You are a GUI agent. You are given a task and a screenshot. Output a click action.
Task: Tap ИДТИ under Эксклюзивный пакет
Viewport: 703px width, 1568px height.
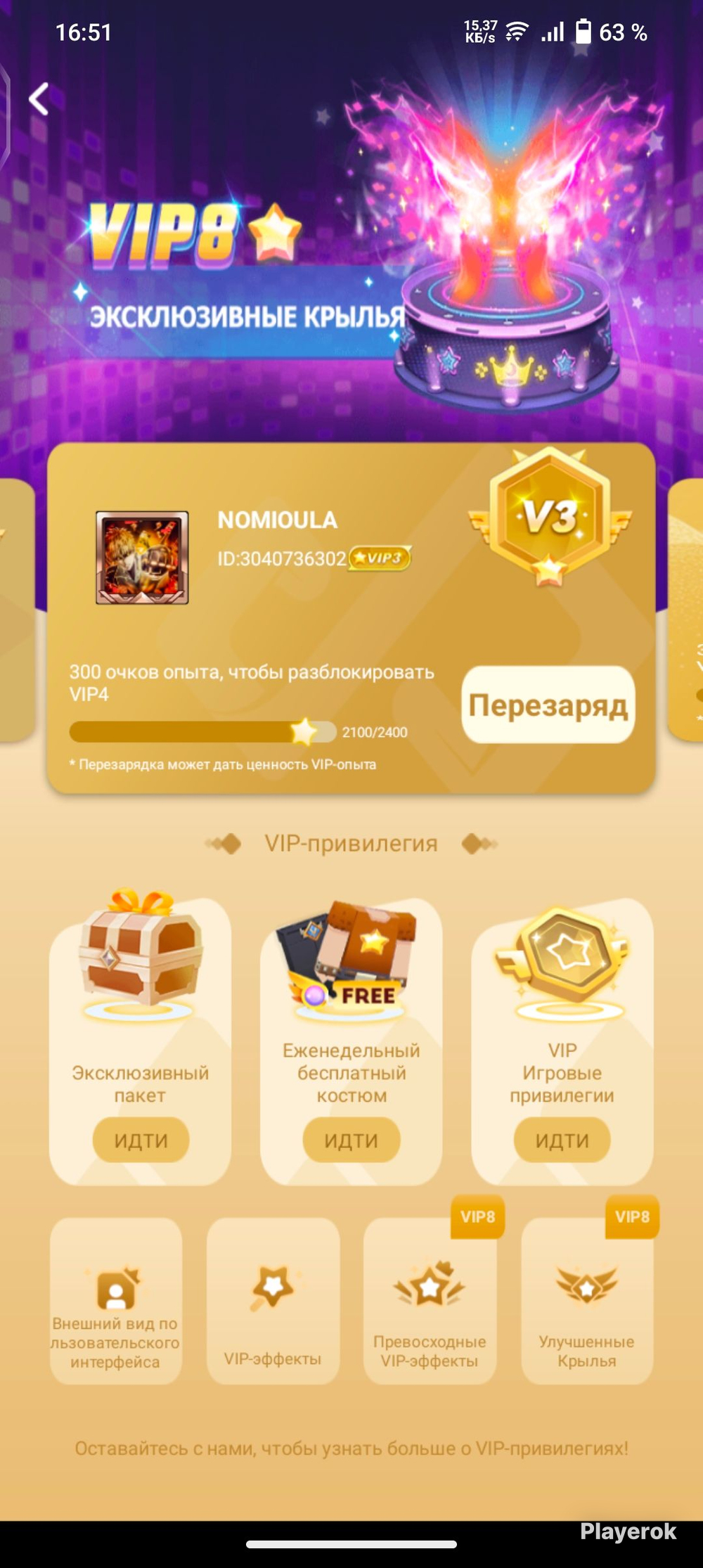141,1140
